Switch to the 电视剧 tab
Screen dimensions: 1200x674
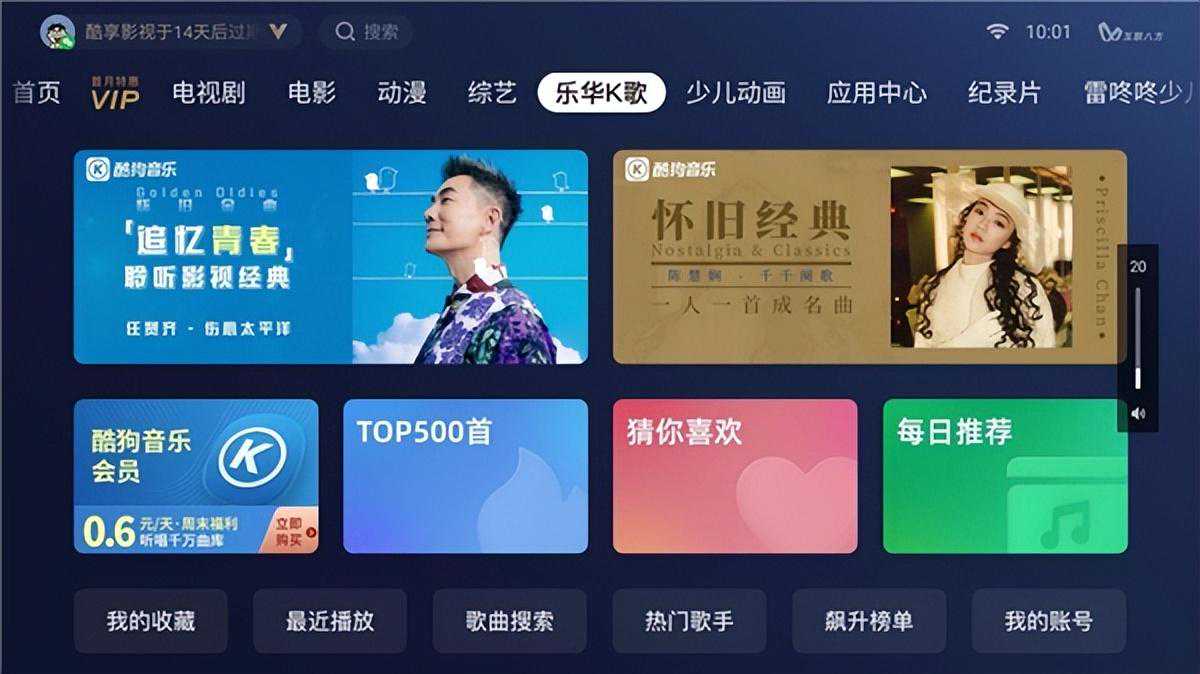click(209, 93)
